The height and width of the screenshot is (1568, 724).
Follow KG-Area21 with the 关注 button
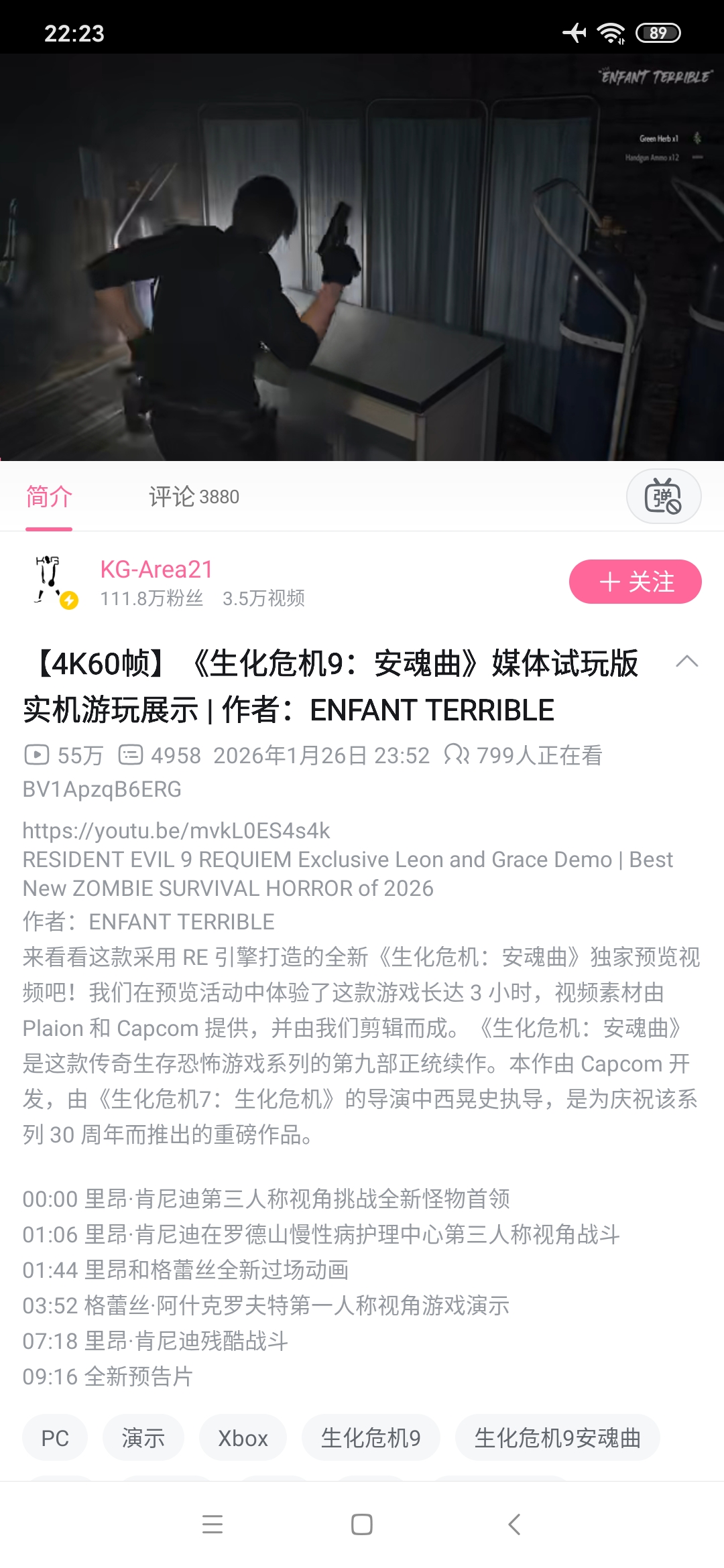635,582
